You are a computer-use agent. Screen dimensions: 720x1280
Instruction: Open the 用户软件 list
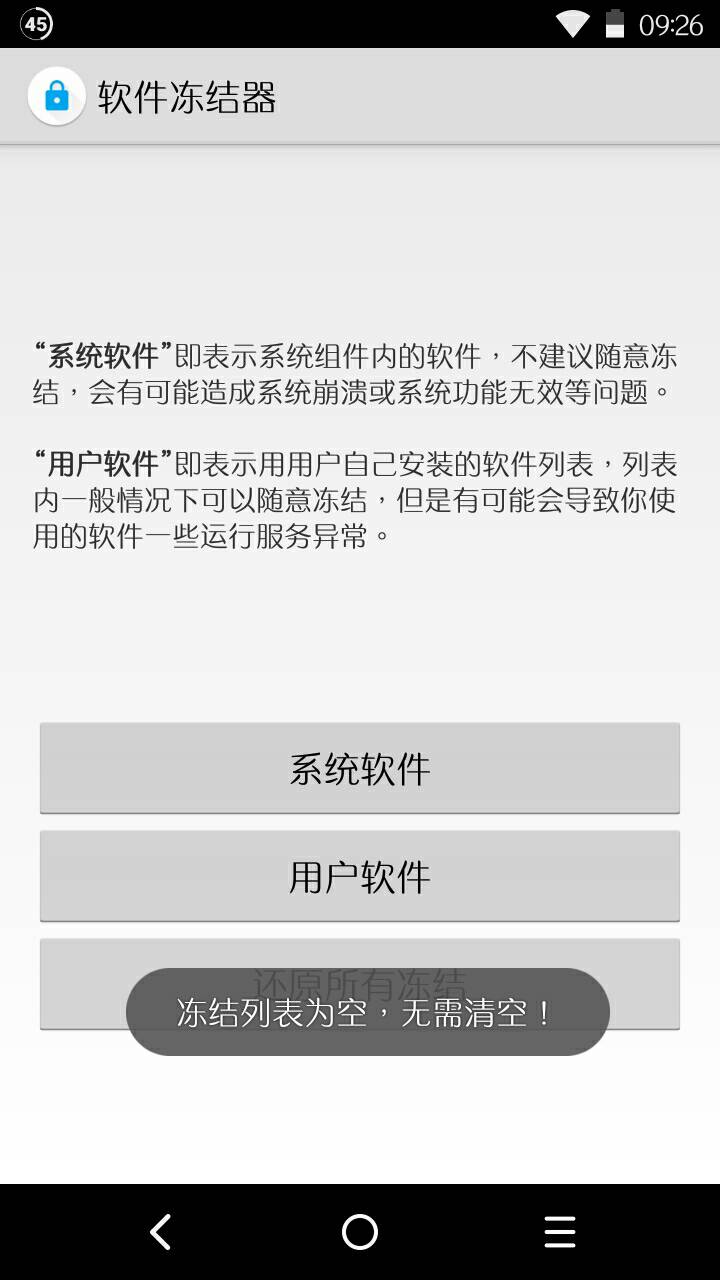[360, 876]
